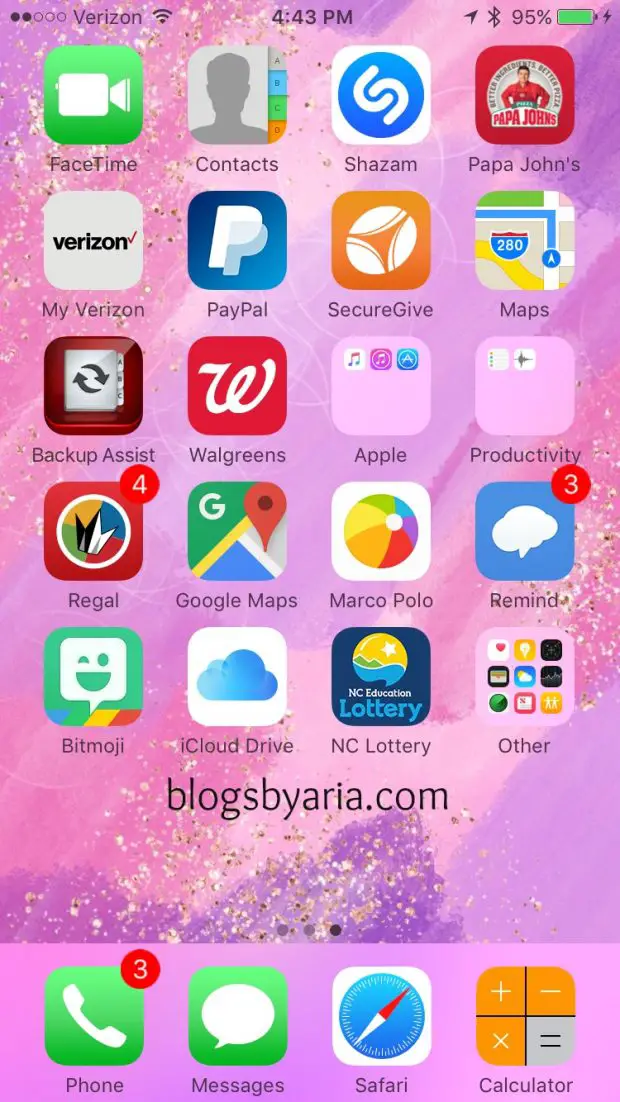Open Safari from the dock

(x=381, y=1016)
